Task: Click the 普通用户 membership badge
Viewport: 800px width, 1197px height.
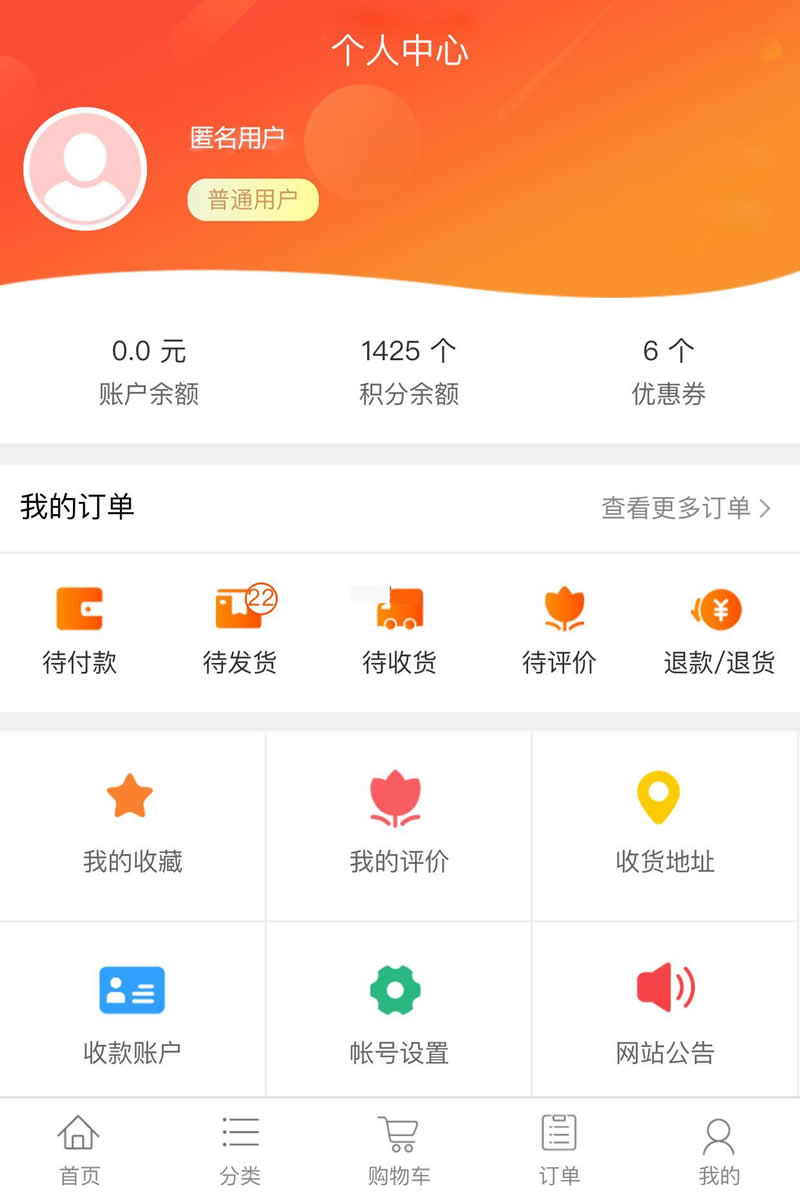Action: tap(252, 199)
